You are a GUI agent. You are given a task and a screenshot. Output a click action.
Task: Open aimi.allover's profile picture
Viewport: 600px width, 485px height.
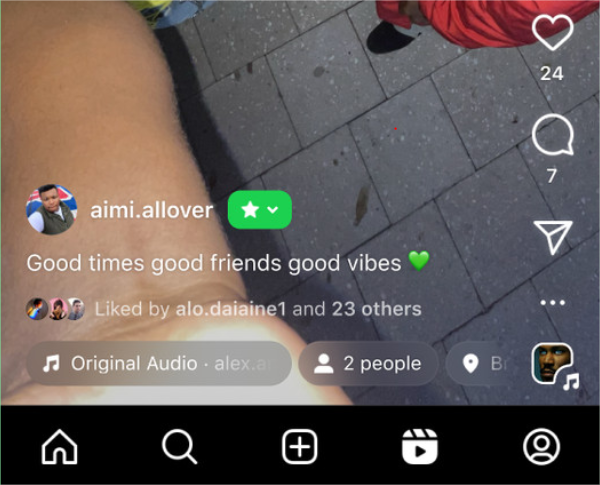coord(51,210)
